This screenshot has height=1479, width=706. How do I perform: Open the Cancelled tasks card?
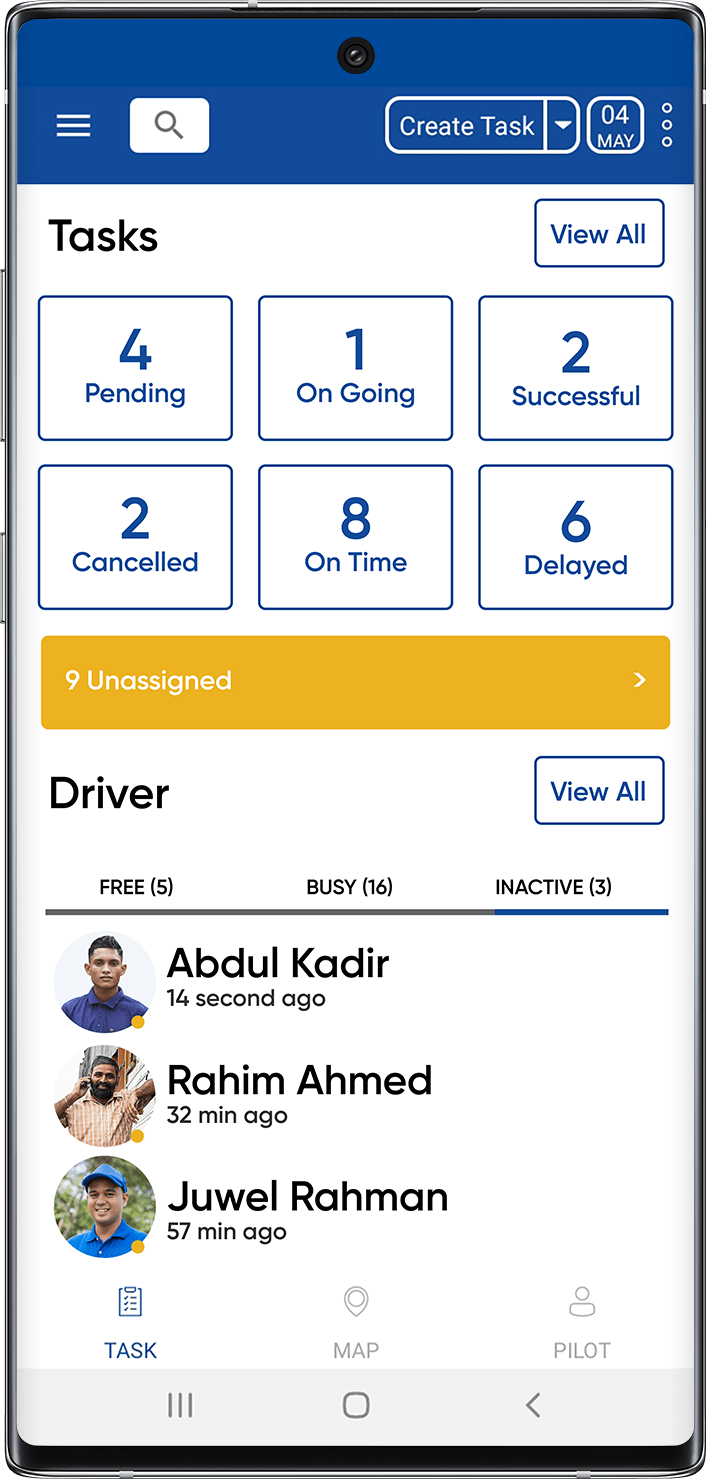pos(135,537)
